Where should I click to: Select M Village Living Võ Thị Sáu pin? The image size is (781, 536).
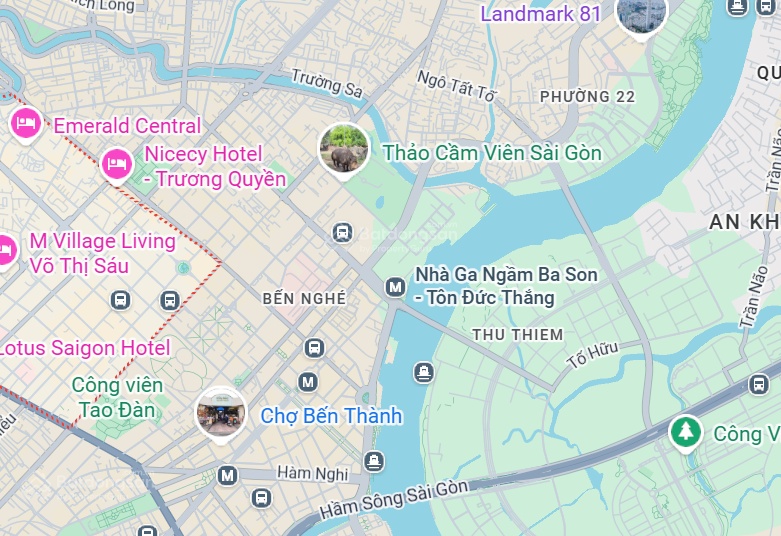pyautogui.click(x=5, y=250)
